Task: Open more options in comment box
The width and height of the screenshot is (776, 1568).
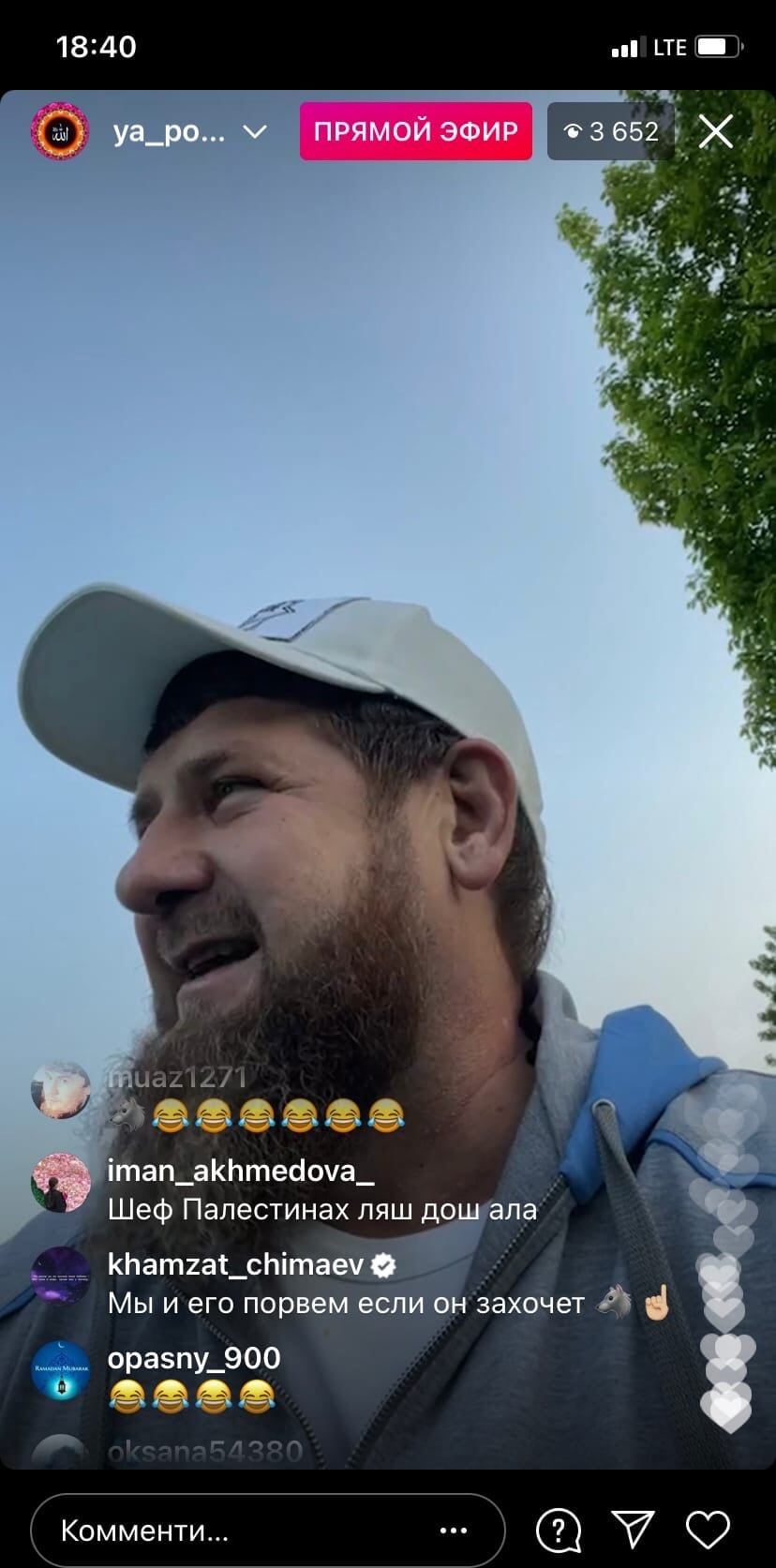Action: pyautogui.click(x=454, y=1531)
